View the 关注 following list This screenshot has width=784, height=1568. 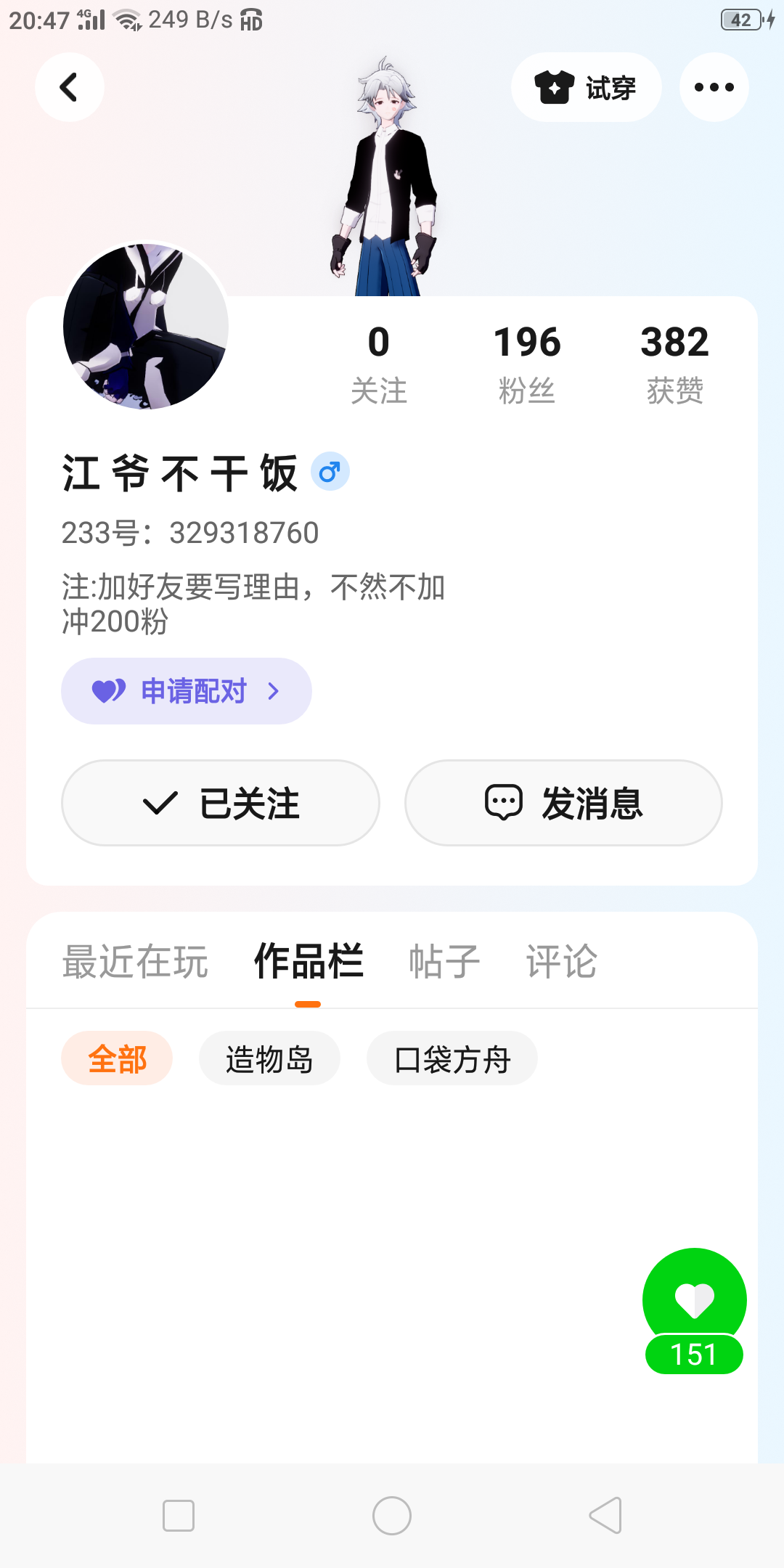(x=378, y=363)
